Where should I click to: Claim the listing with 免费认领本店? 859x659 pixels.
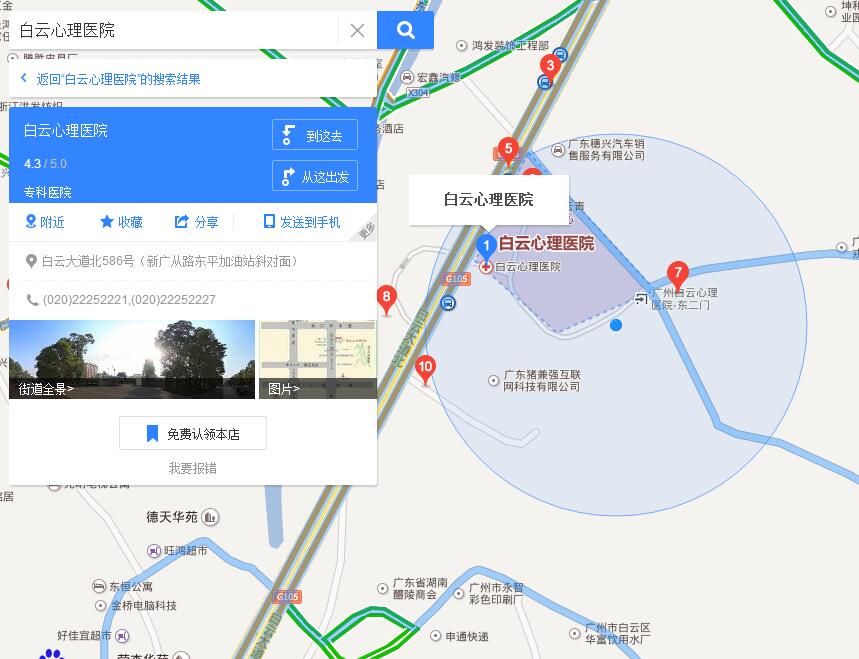[x=193, y=433]
